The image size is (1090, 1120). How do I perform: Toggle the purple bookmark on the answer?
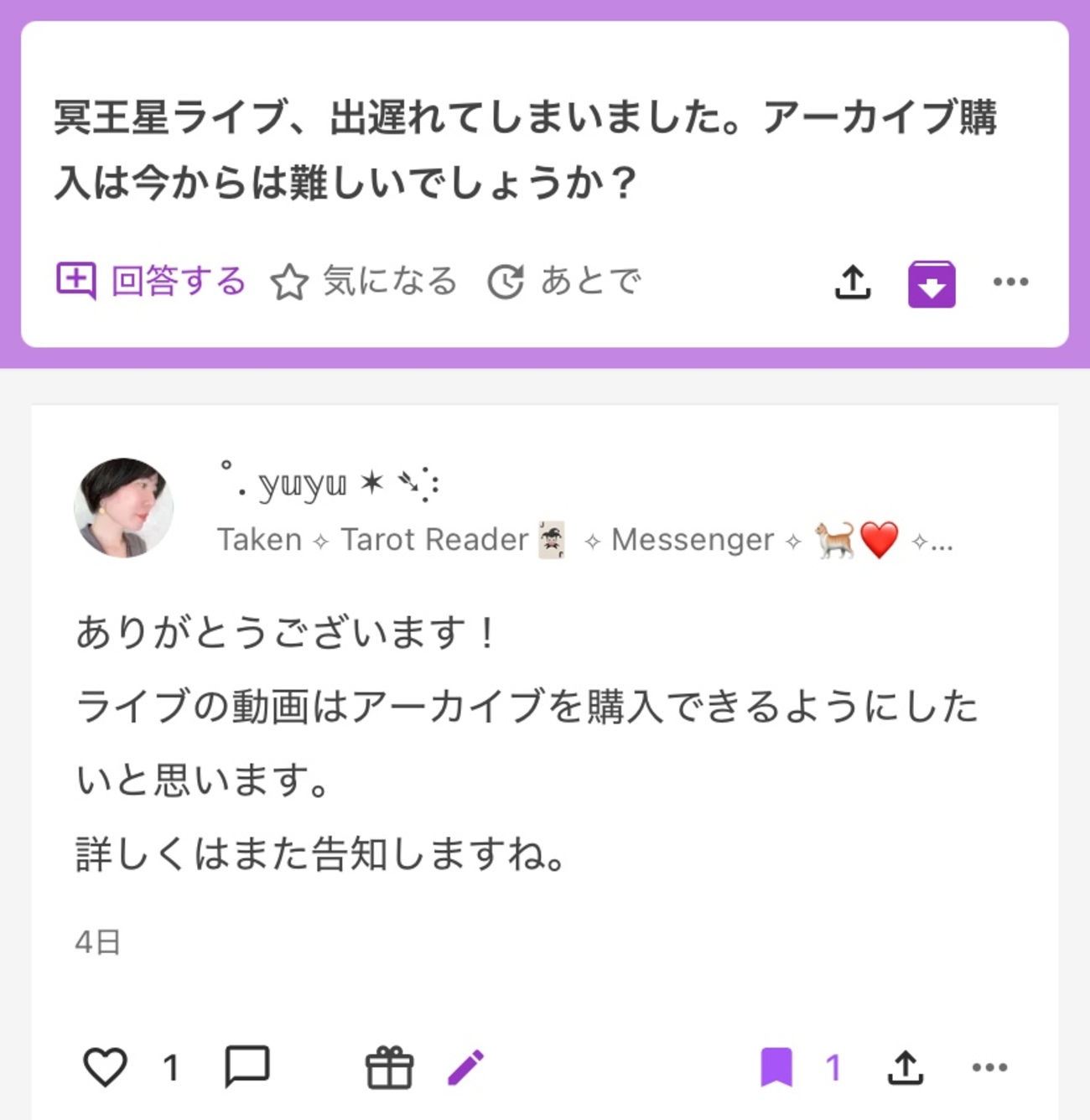tap(776, 1067)
